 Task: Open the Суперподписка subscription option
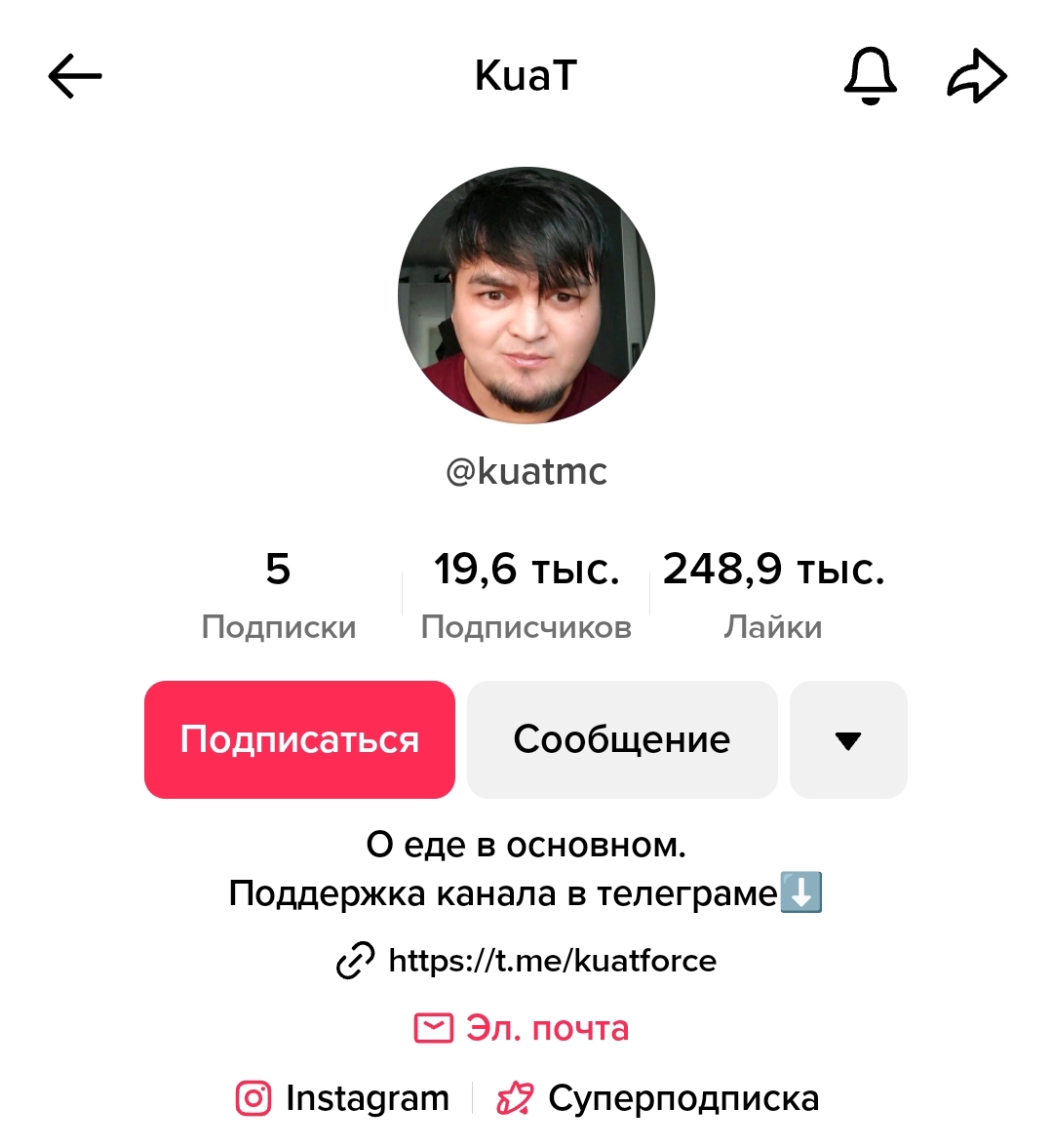coord(658,1098)
